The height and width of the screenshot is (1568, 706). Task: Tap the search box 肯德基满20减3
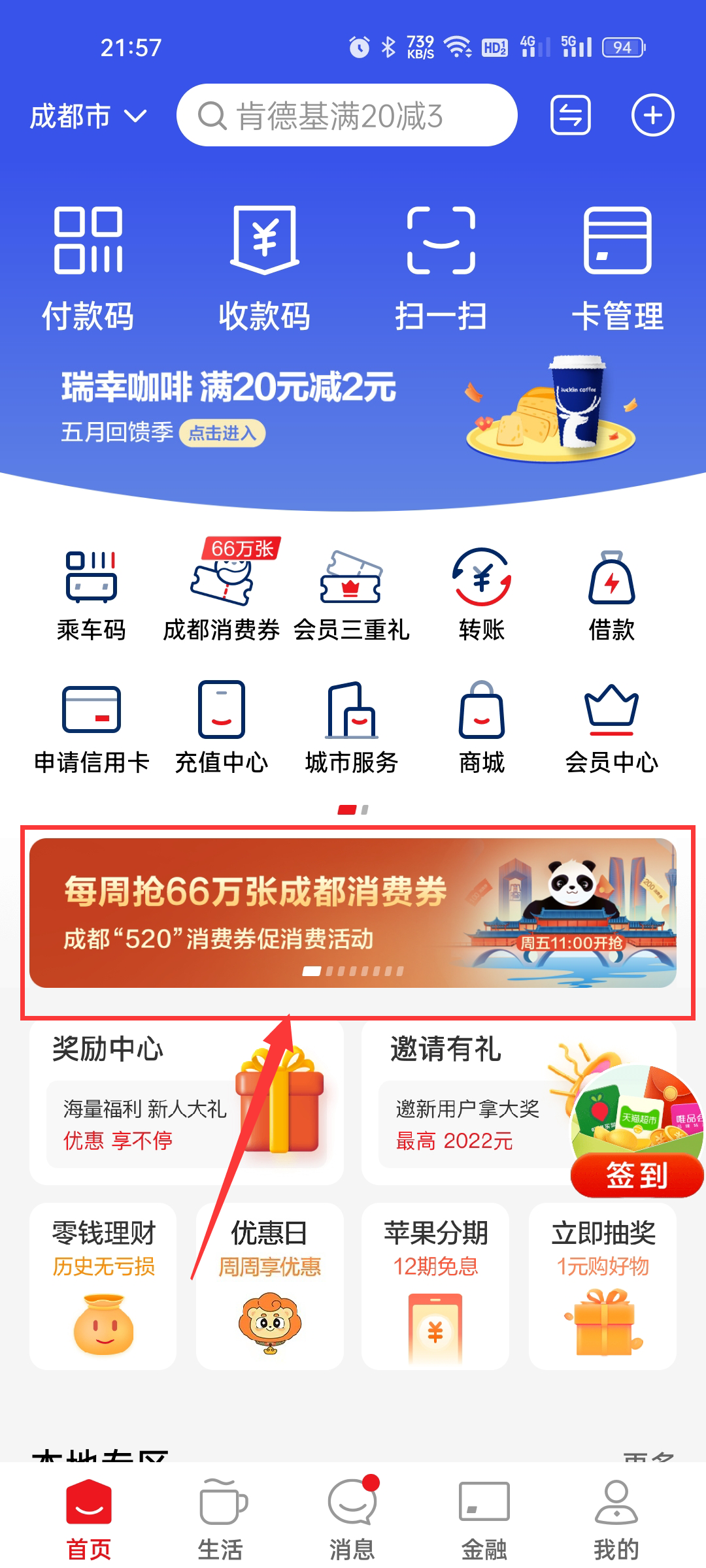coord(346,116)
